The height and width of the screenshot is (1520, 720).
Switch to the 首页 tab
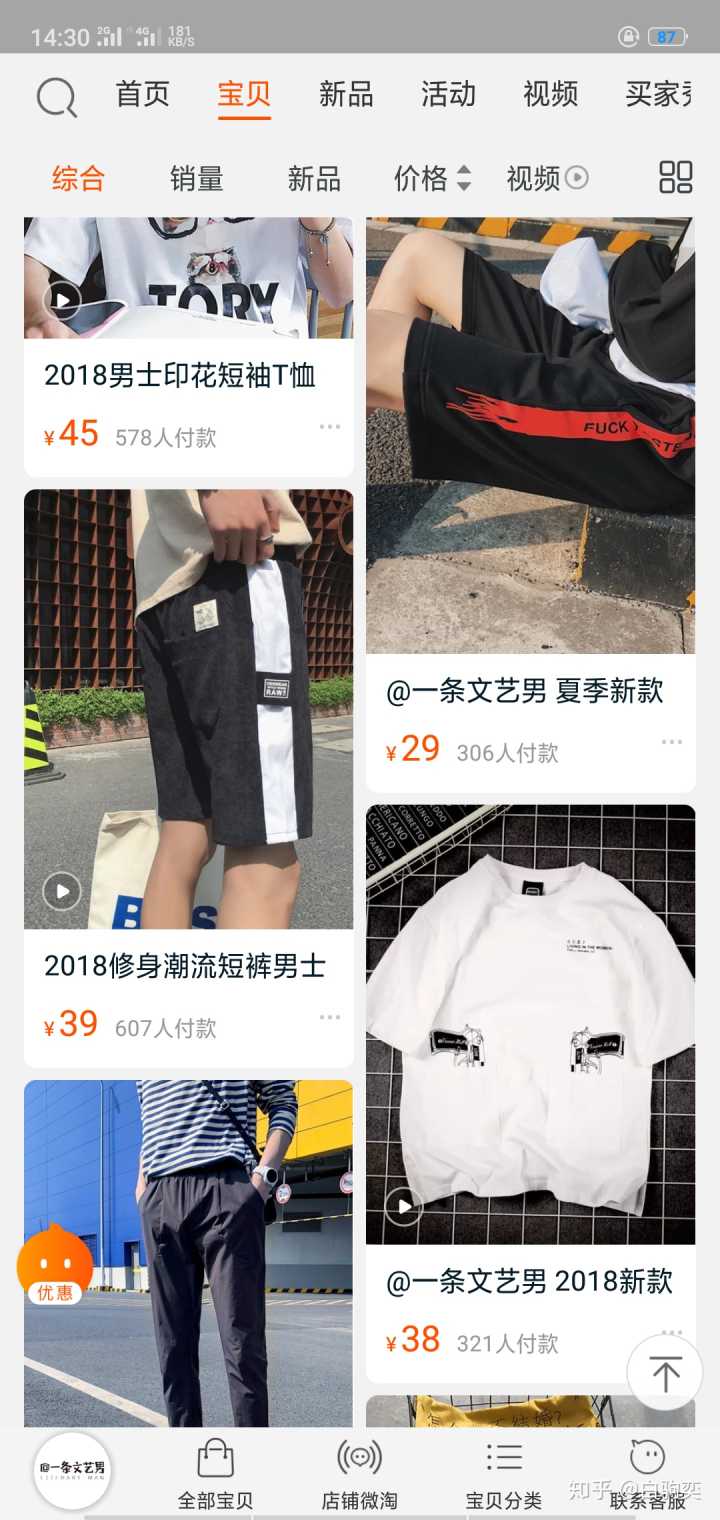point(143,95)
